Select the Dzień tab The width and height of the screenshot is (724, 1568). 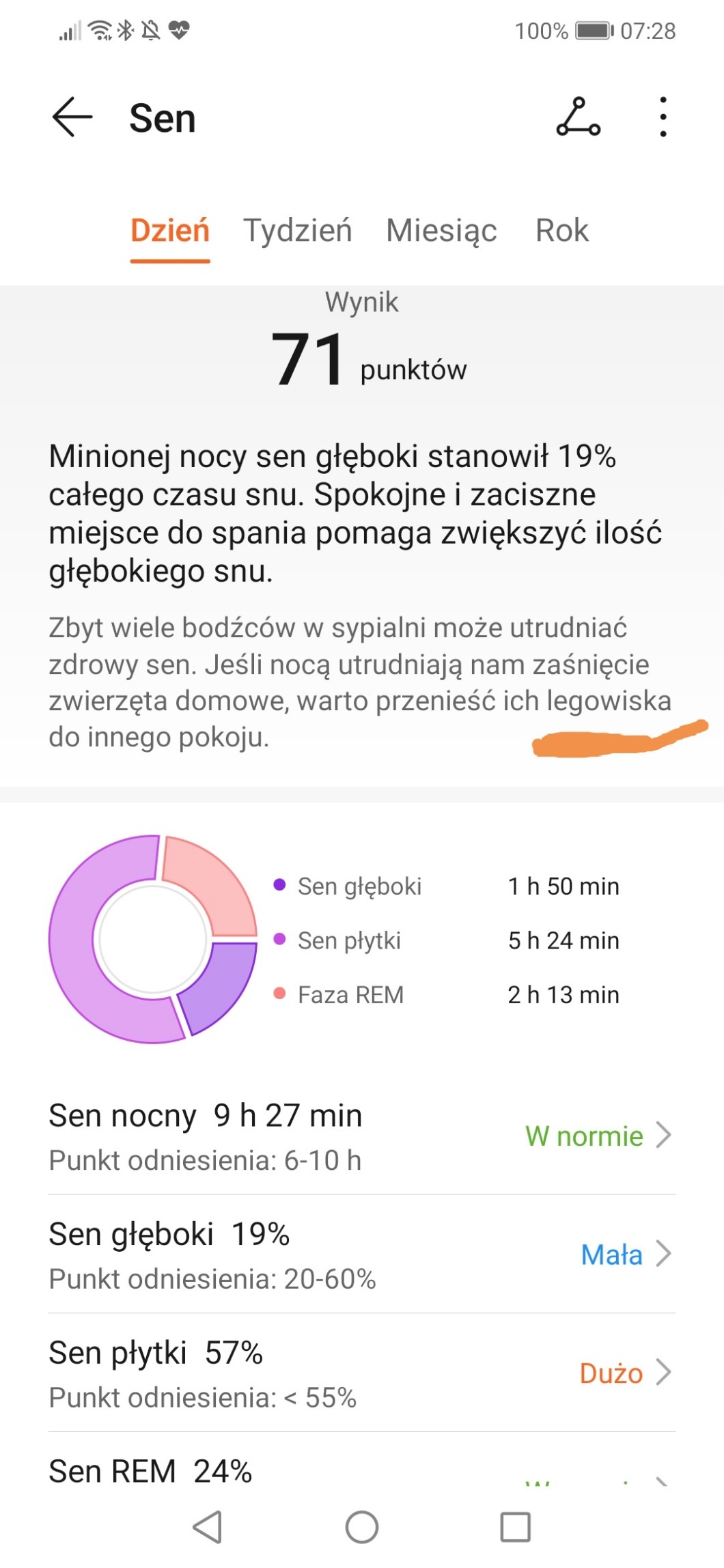click(170, 231)
